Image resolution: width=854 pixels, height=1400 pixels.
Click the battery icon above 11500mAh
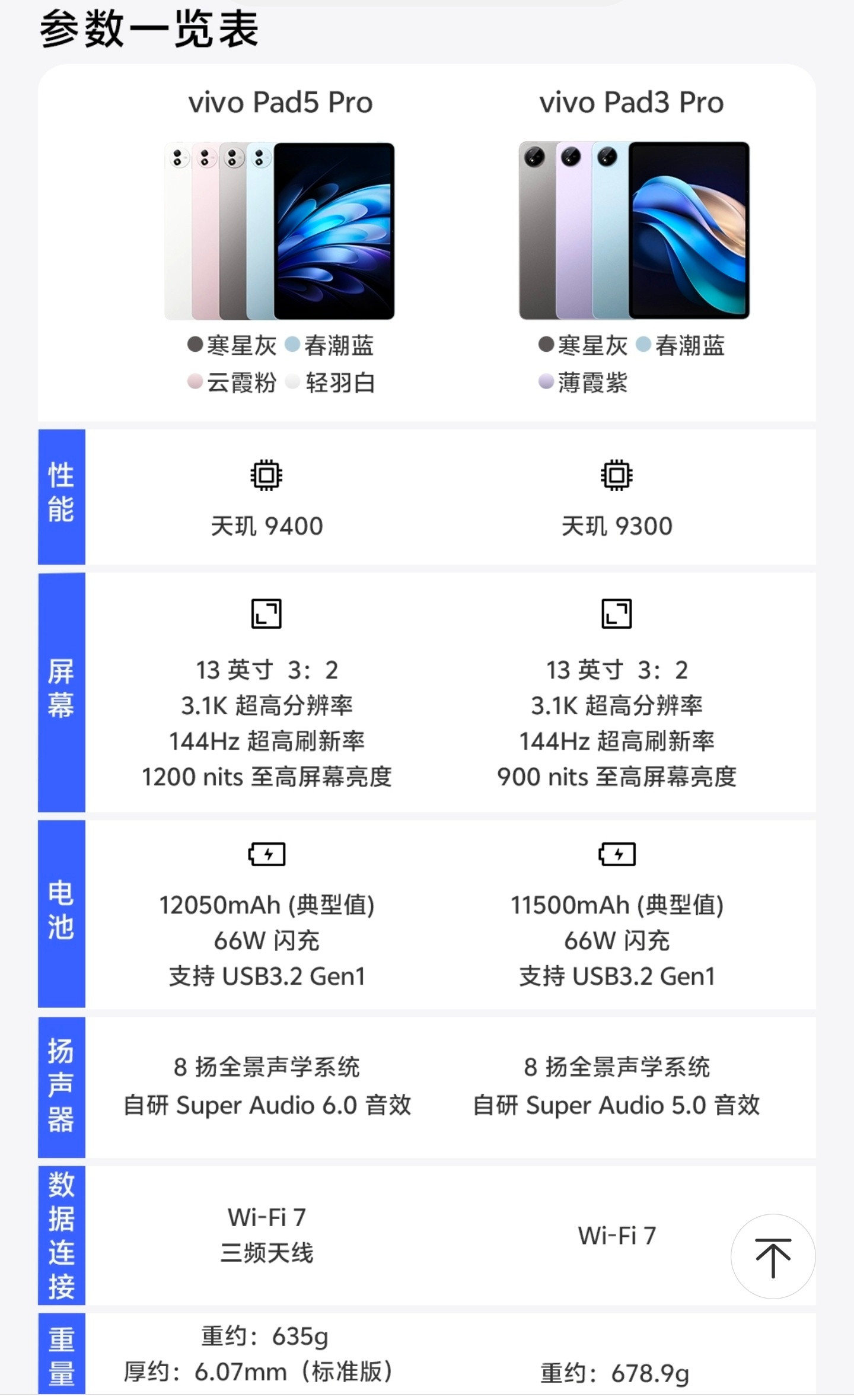(x=617, y=854)
